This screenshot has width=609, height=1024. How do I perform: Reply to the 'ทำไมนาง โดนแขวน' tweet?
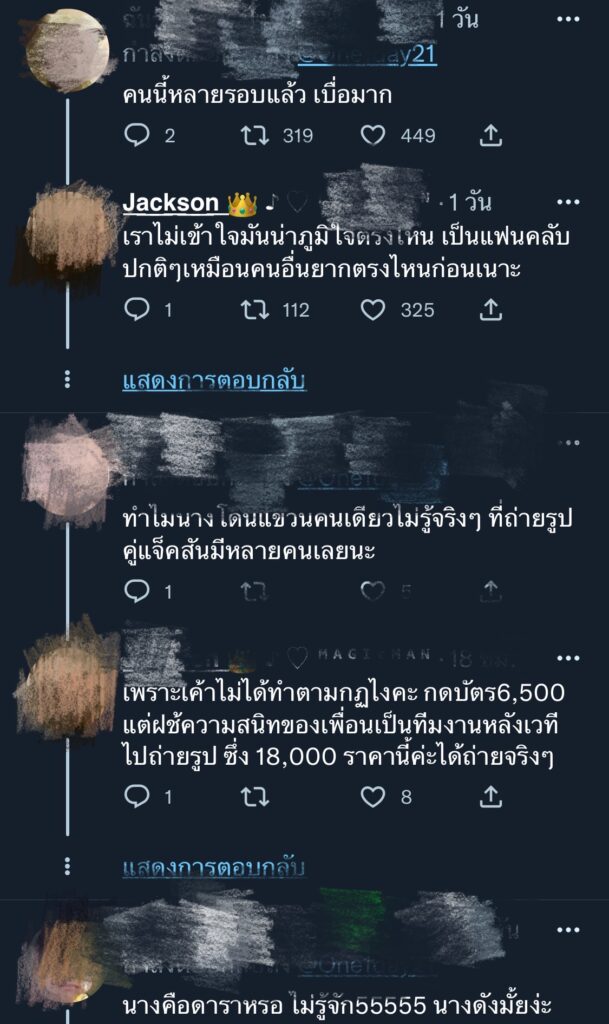(x=137, y=591)
